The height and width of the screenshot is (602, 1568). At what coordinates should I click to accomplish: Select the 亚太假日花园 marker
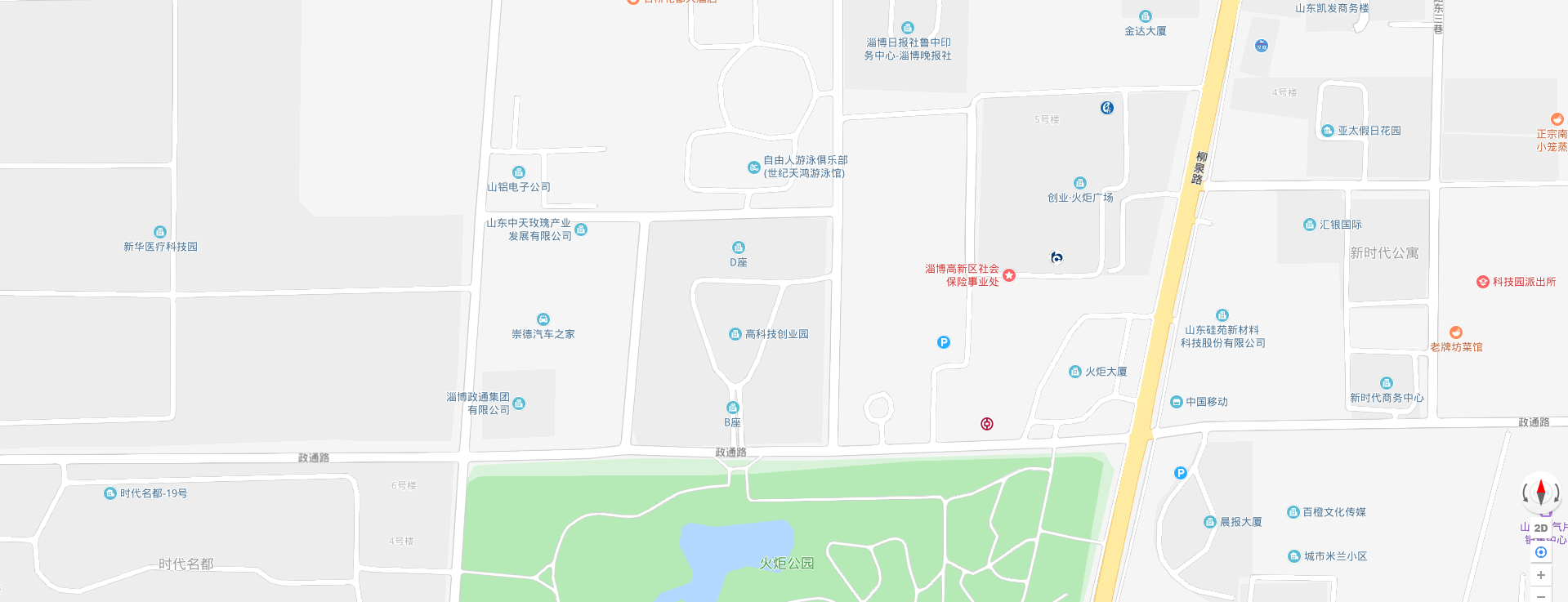click(x=1328, y=131)
